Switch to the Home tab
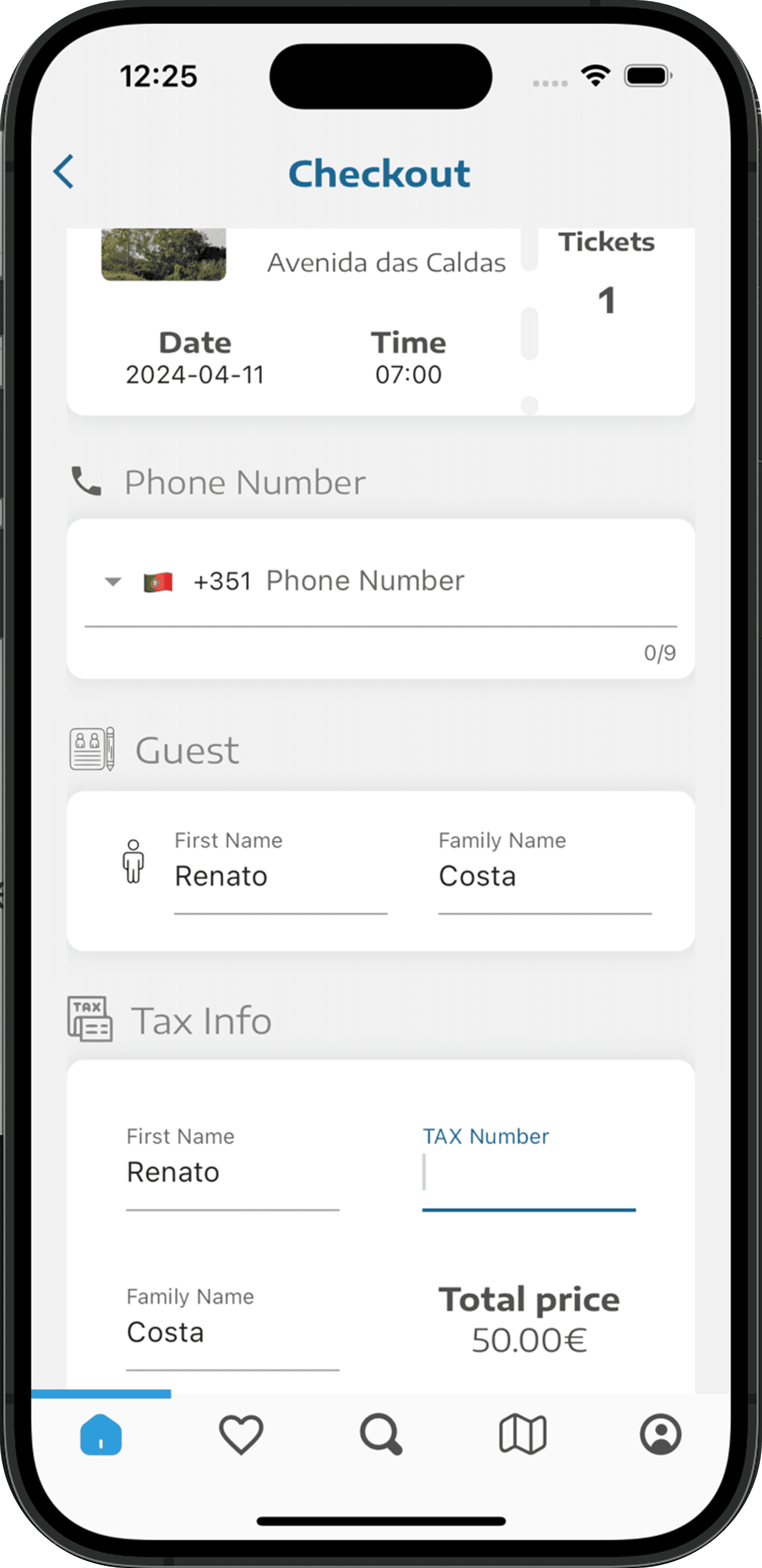 [101, 1434]
